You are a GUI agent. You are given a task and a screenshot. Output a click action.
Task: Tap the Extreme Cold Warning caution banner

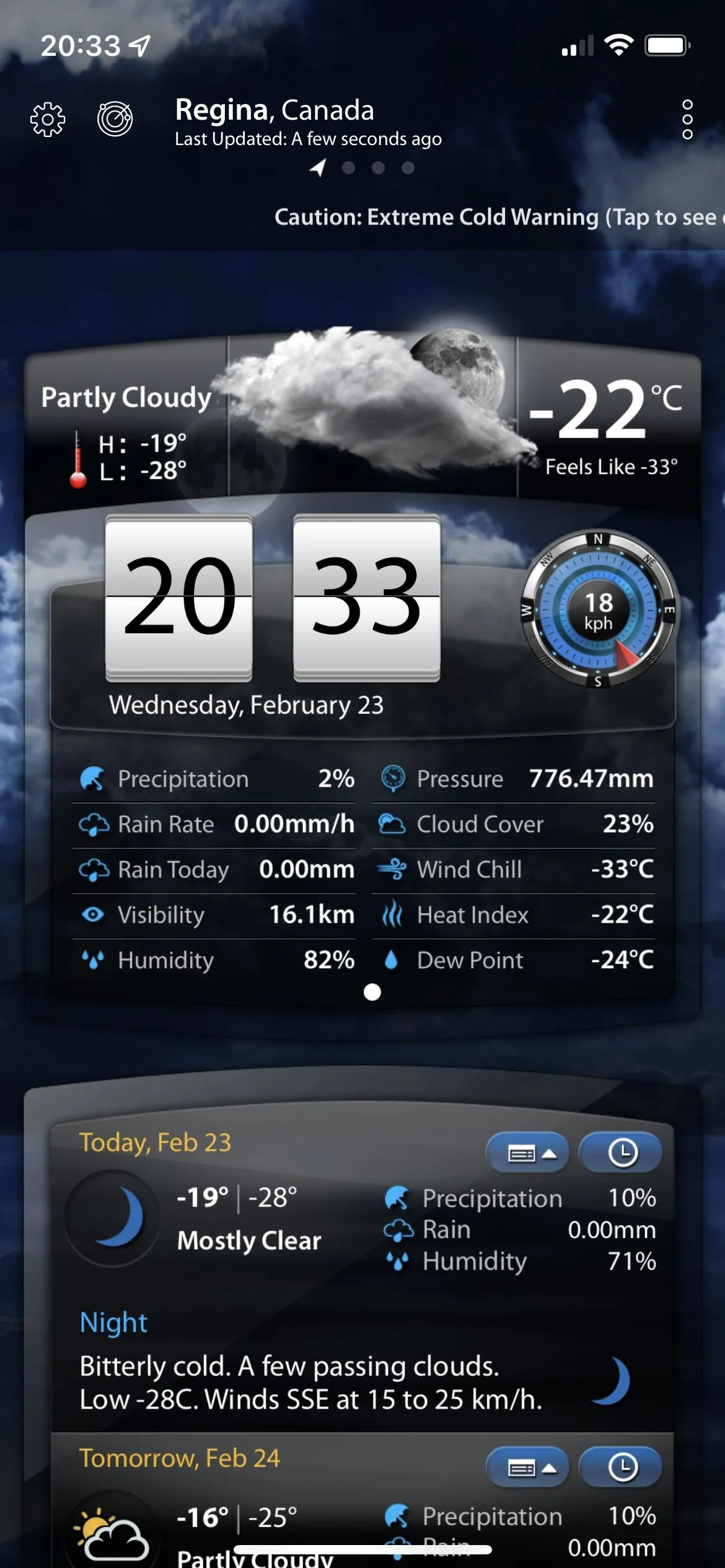496,217
